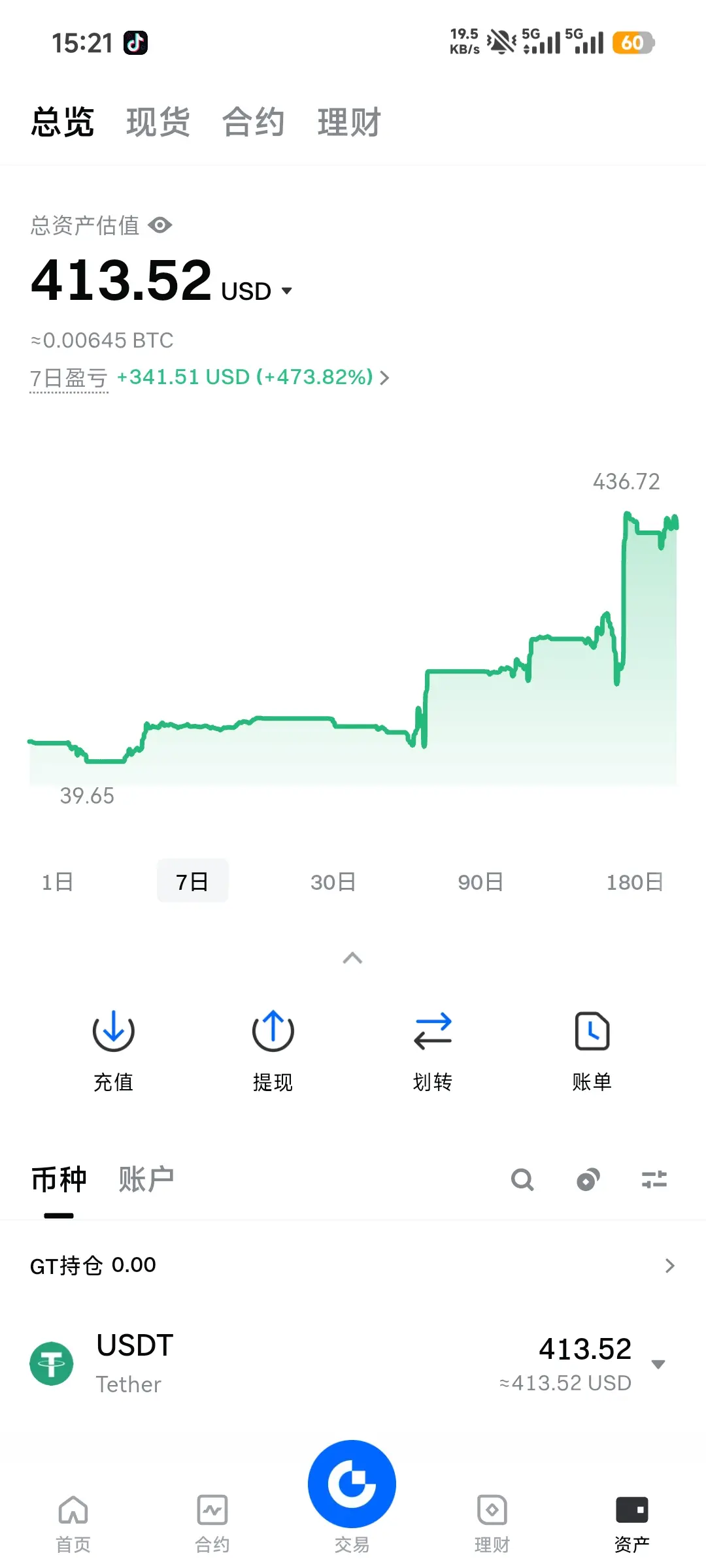Switch to the 账户 list tab
The image size is (706, 1568).
coord(146,1179)
